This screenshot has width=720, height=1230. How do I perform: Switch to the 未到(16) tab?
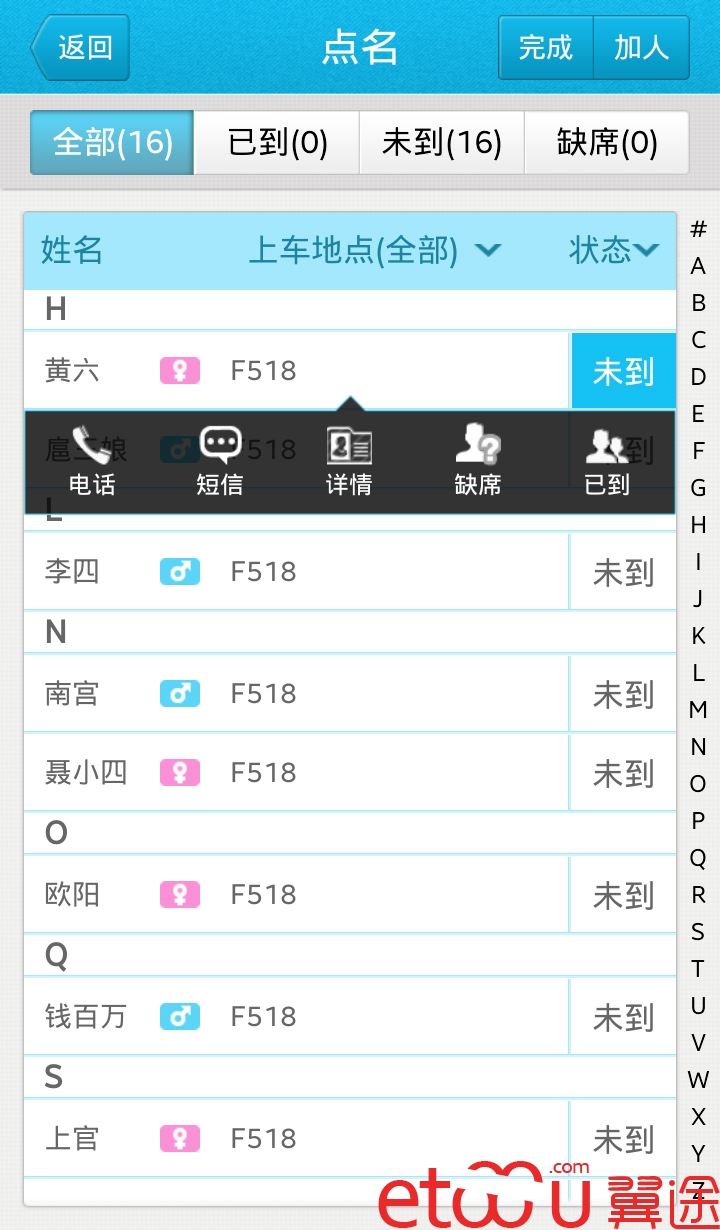[441, 143]
